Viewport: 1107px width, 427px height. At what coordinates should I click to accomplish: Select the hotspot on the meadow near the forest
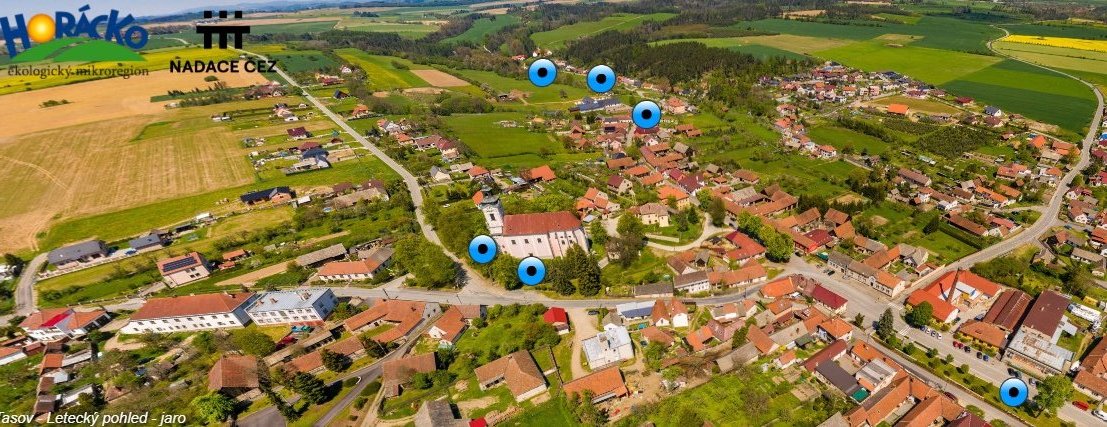(x=542, y=72)
